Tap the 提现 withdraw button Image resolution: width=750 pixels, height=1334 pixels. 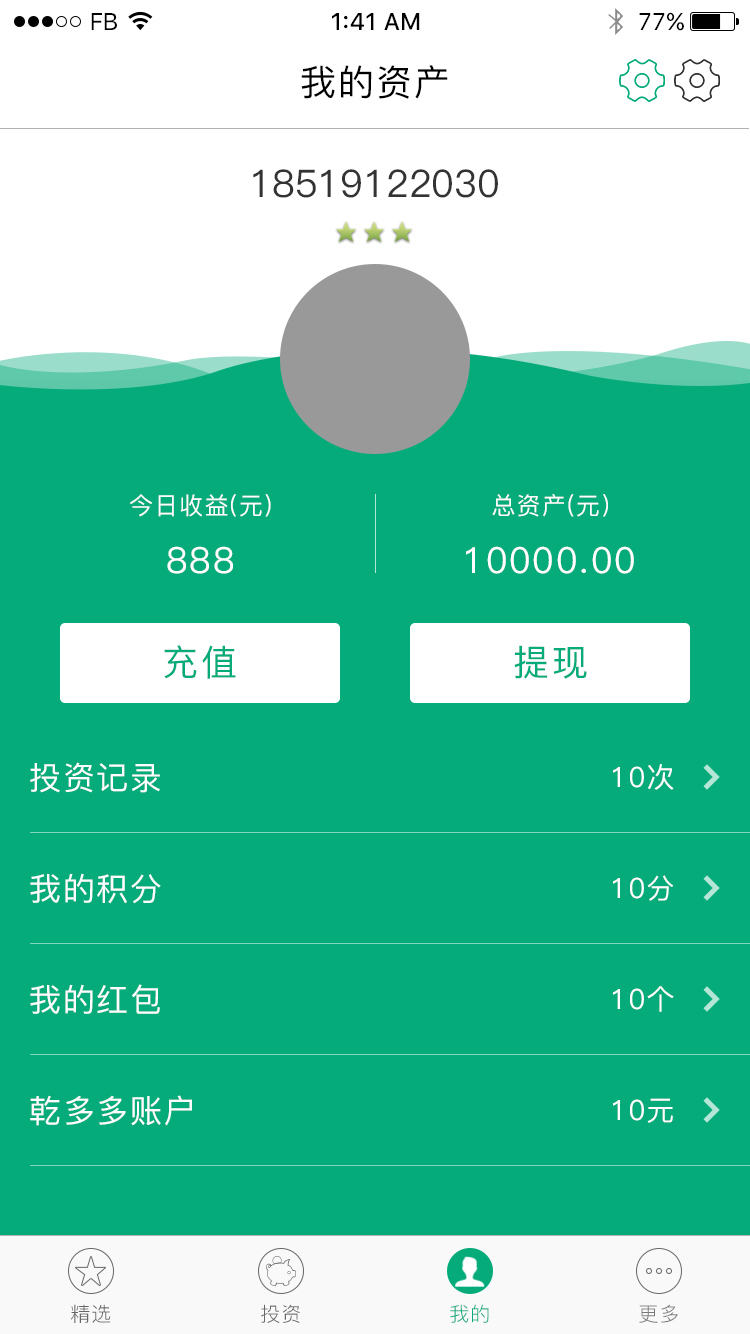tap(550, 663)
